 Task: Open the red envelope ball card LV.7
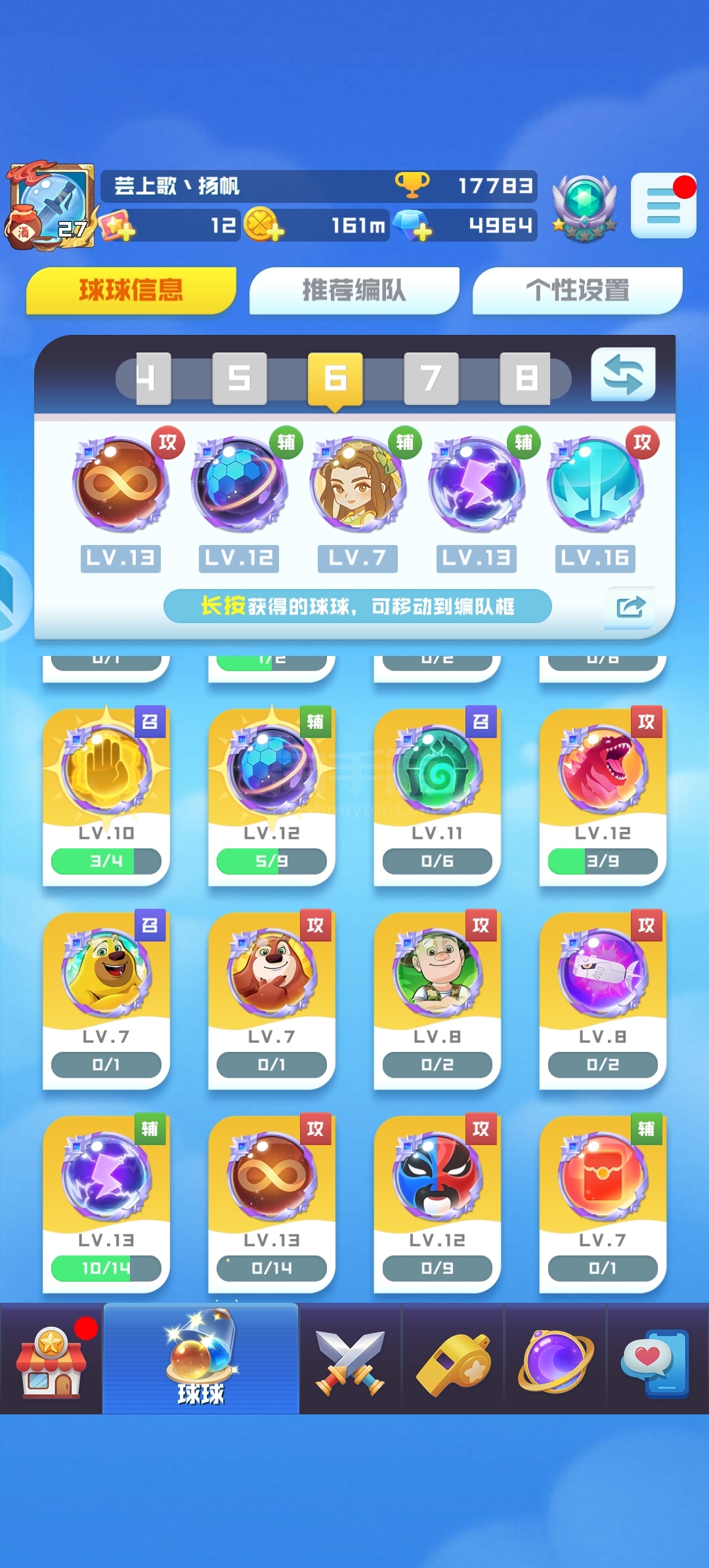(603, 1203)
